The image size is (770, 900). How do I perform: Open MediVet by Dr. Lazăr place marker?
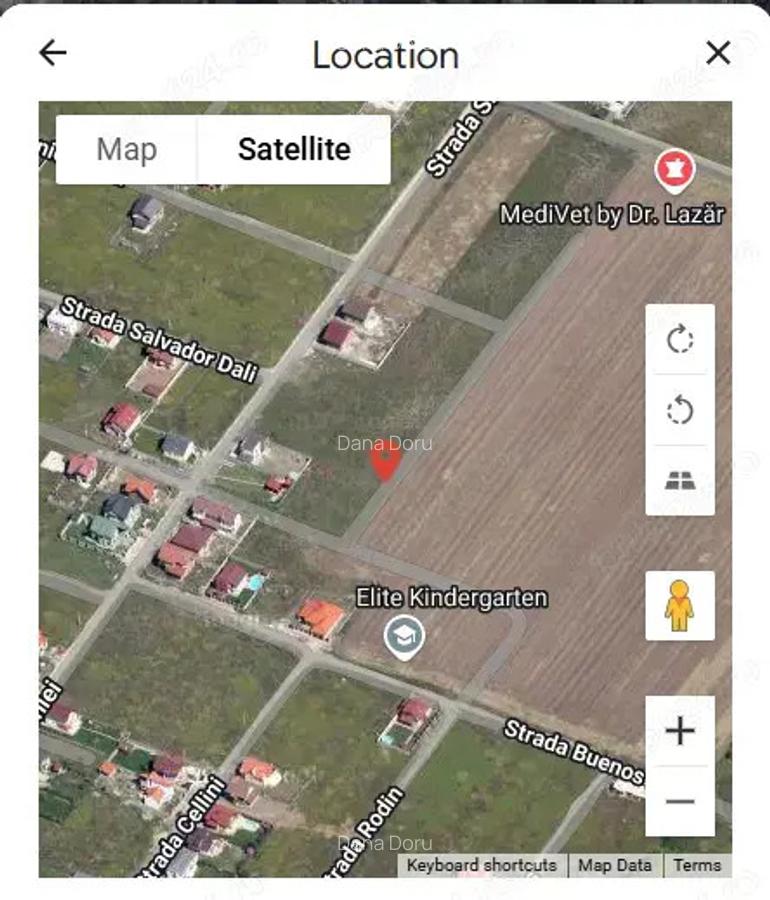[x=675, y=171]
